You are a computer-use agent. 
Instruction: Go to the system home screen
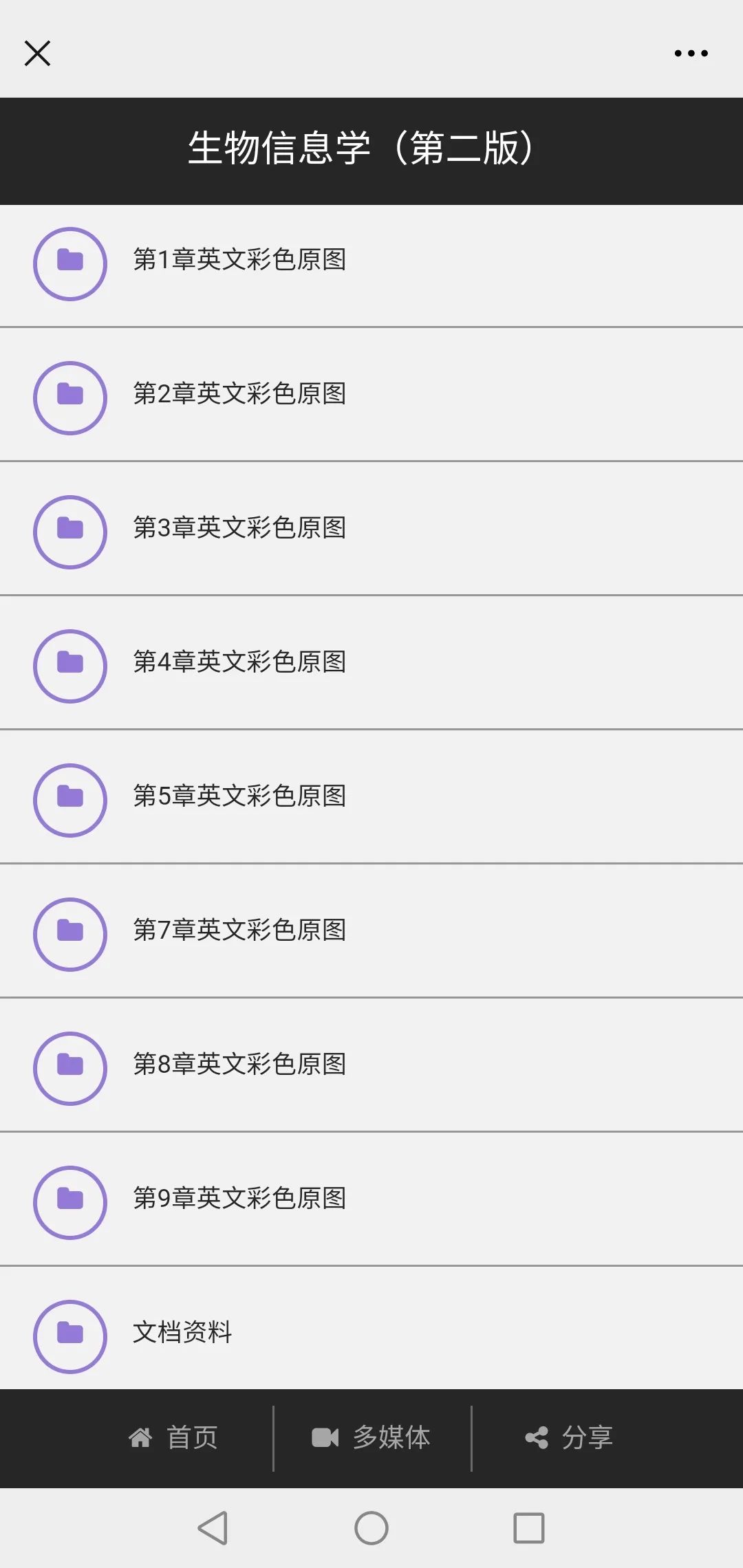click(371, 1528)
